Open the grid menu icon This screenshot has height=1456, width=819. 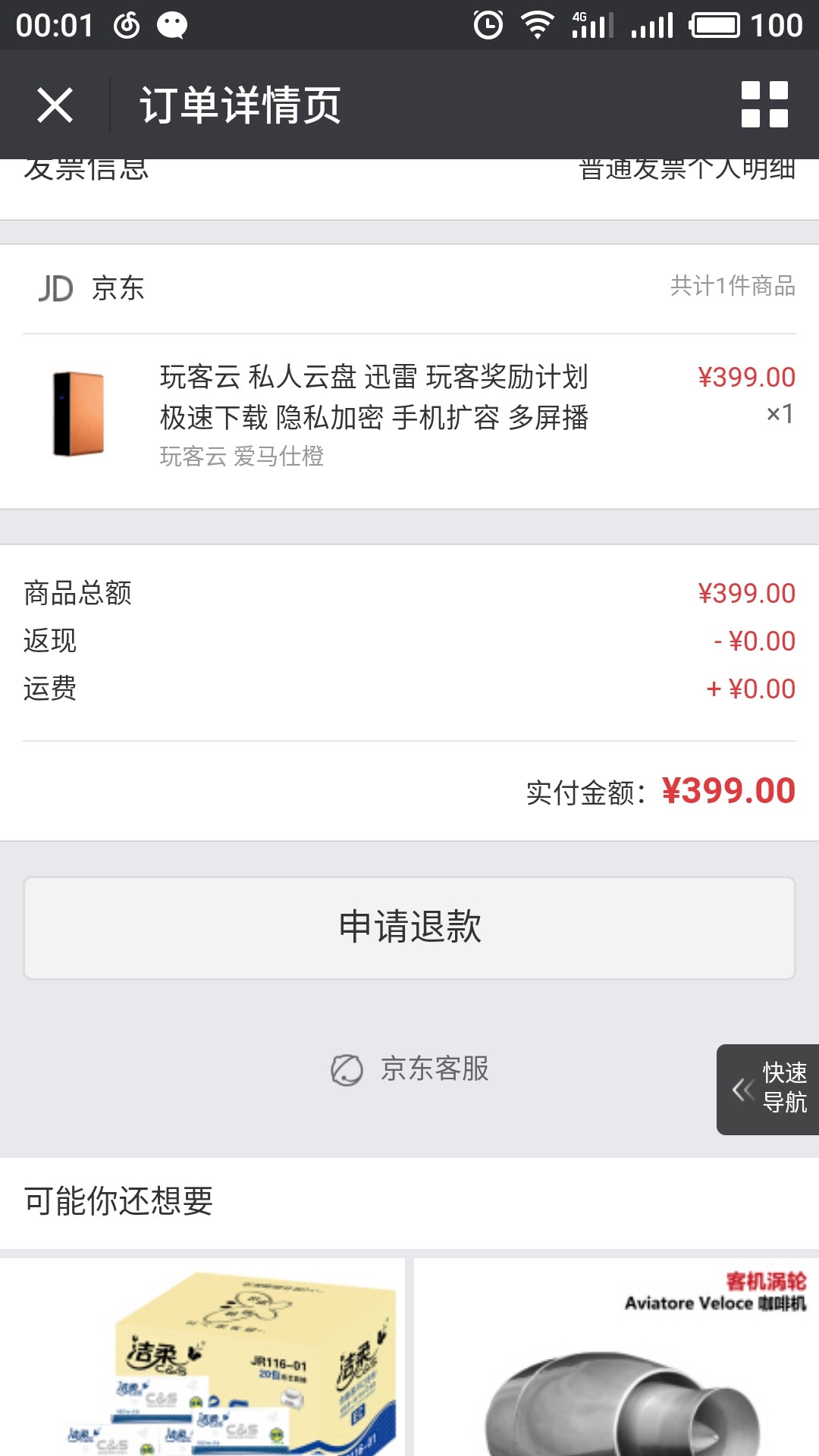[x=764, y=105]
